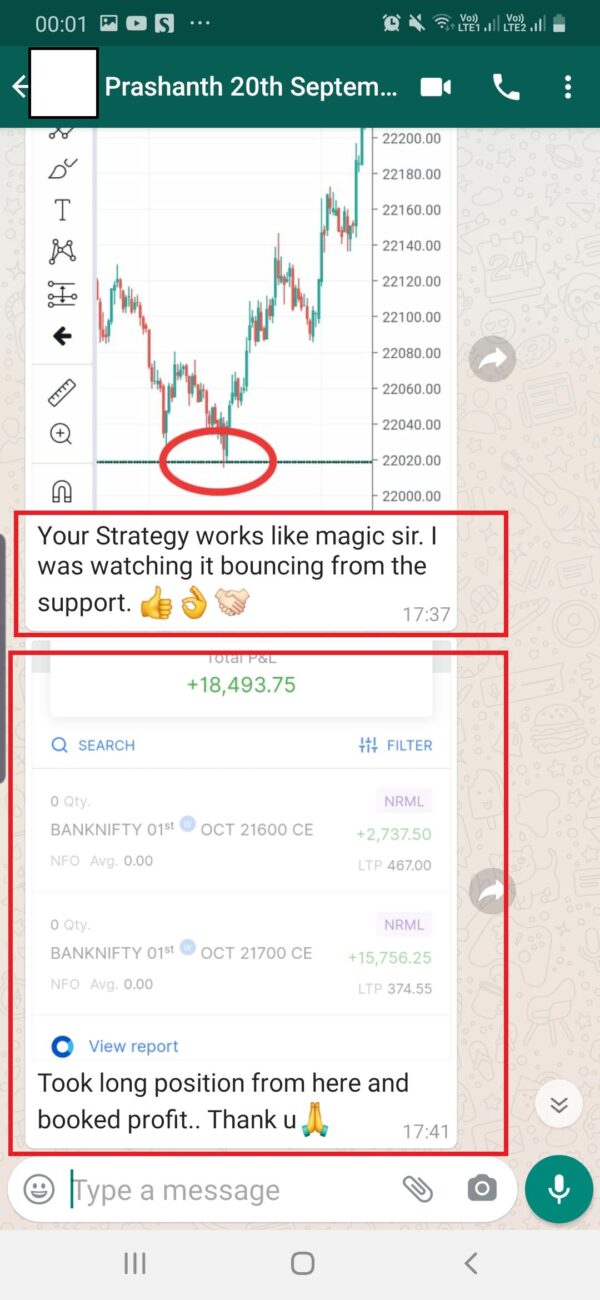Open the camera from the chat bar
Viewport: 600px width, 1300px height.
click(x=482, y=1188)
